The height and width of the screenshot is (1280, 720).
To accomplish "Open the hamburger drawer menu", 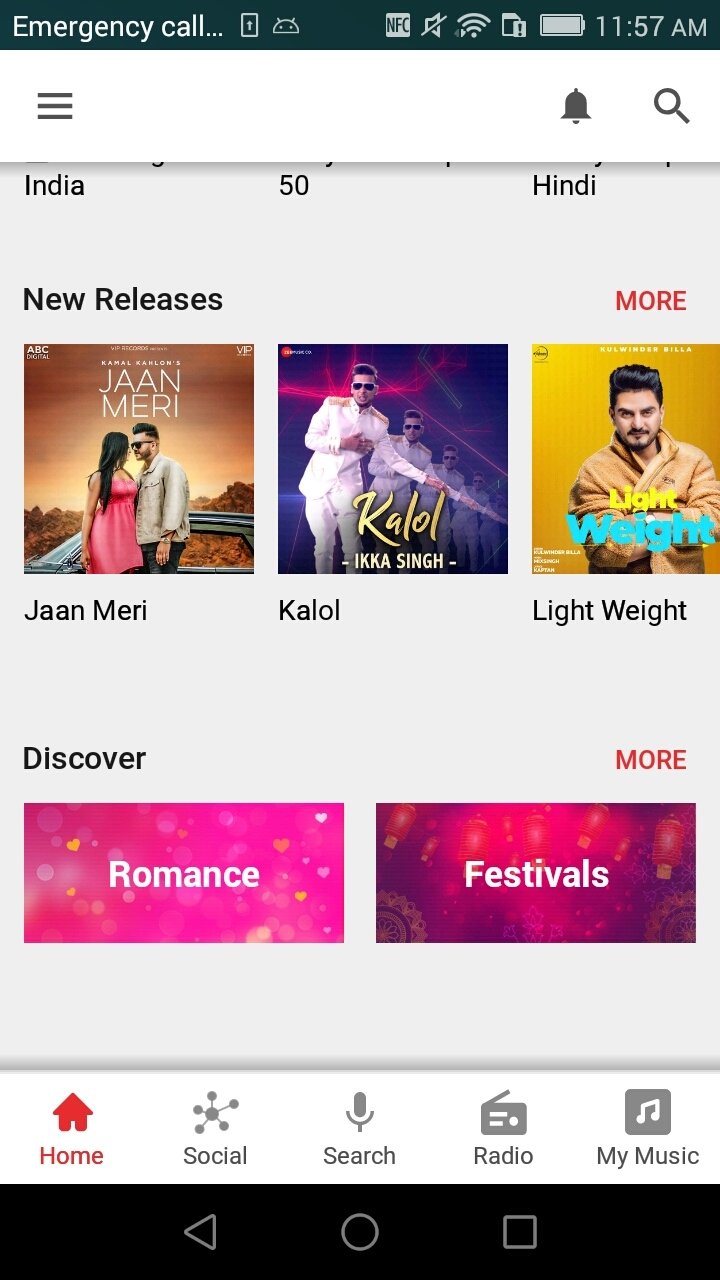I will click(55, 106).
